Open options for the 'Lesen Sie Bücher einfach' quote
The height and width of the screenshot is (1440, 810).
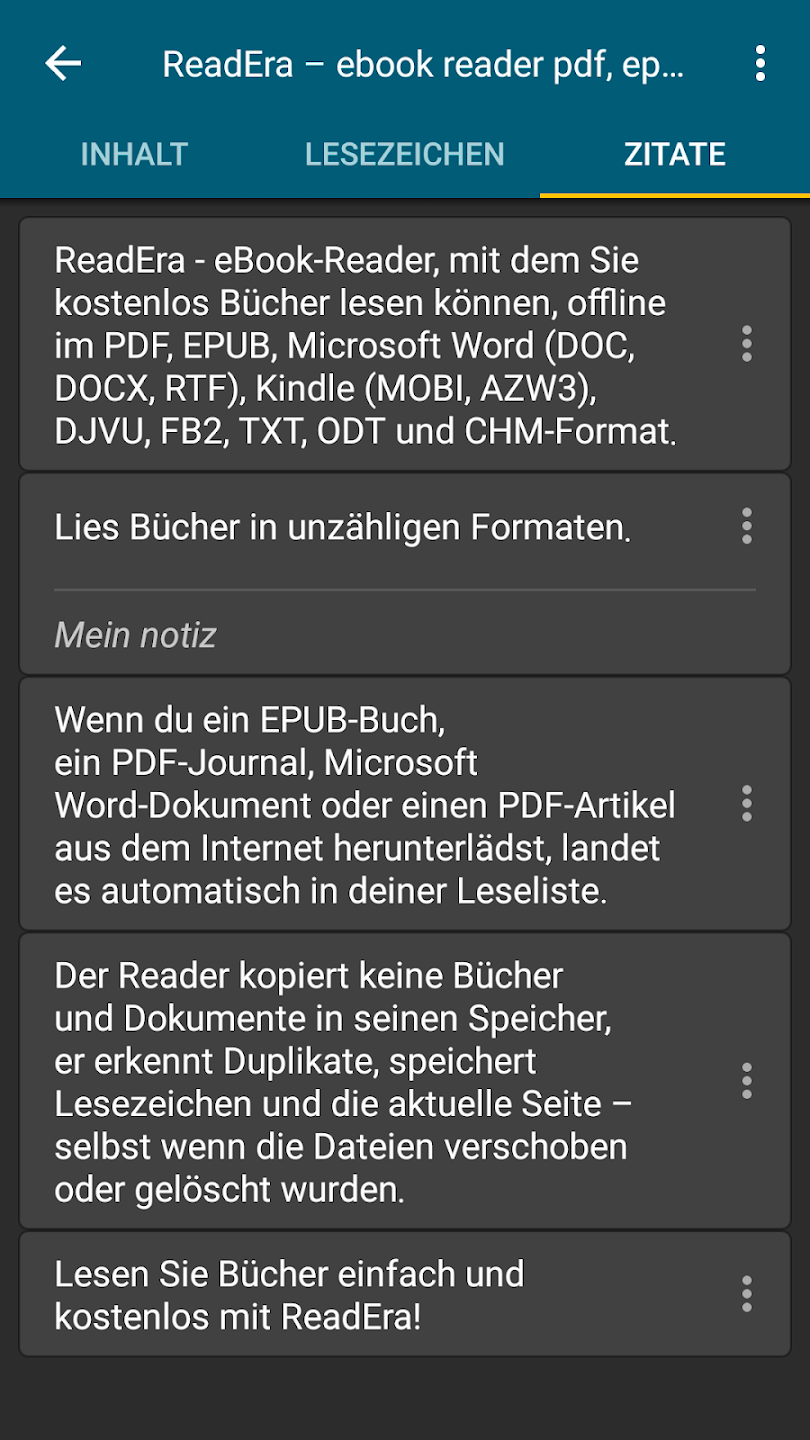pos(746,1294)
